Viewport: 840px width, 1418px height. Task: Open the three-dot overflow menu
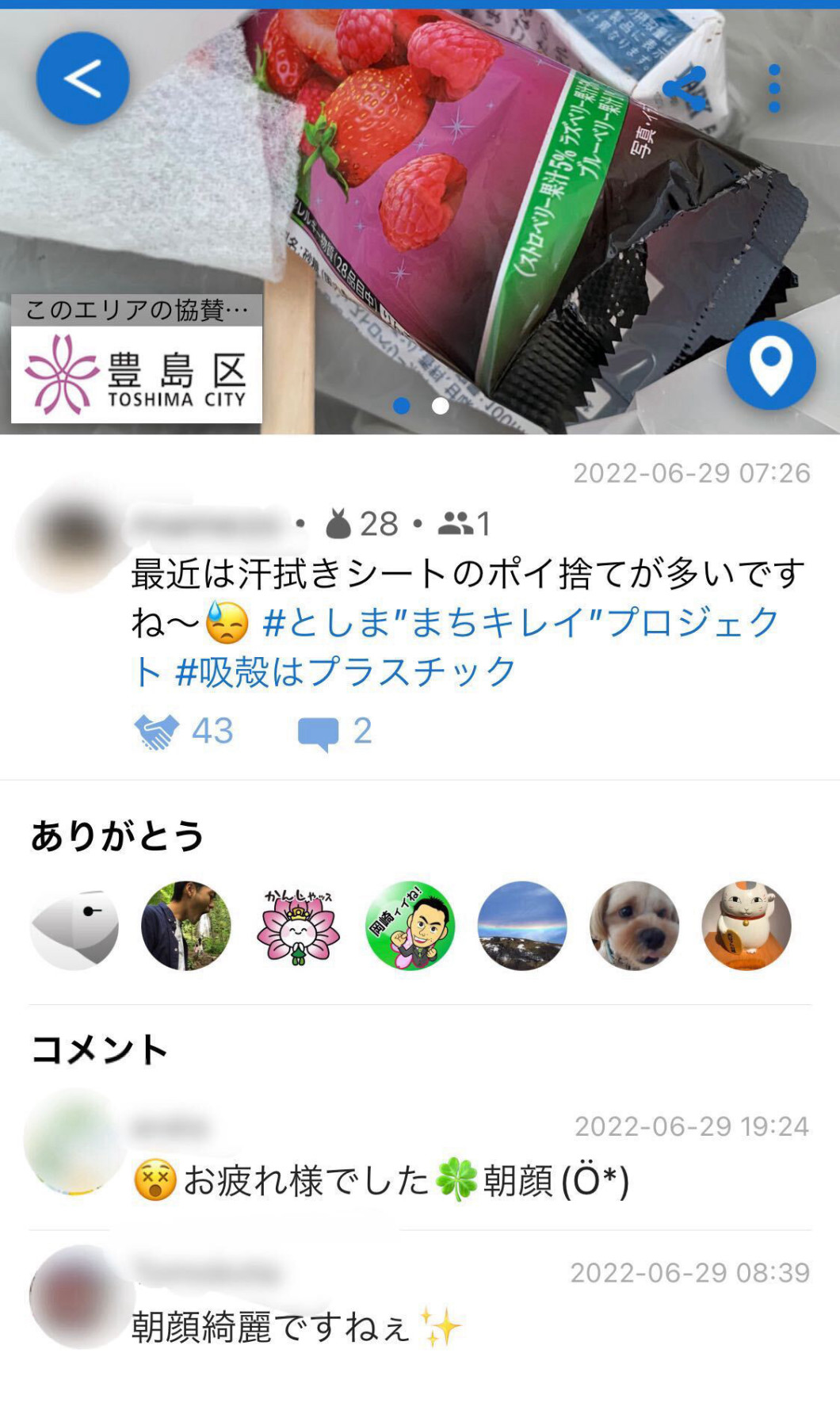774,89
